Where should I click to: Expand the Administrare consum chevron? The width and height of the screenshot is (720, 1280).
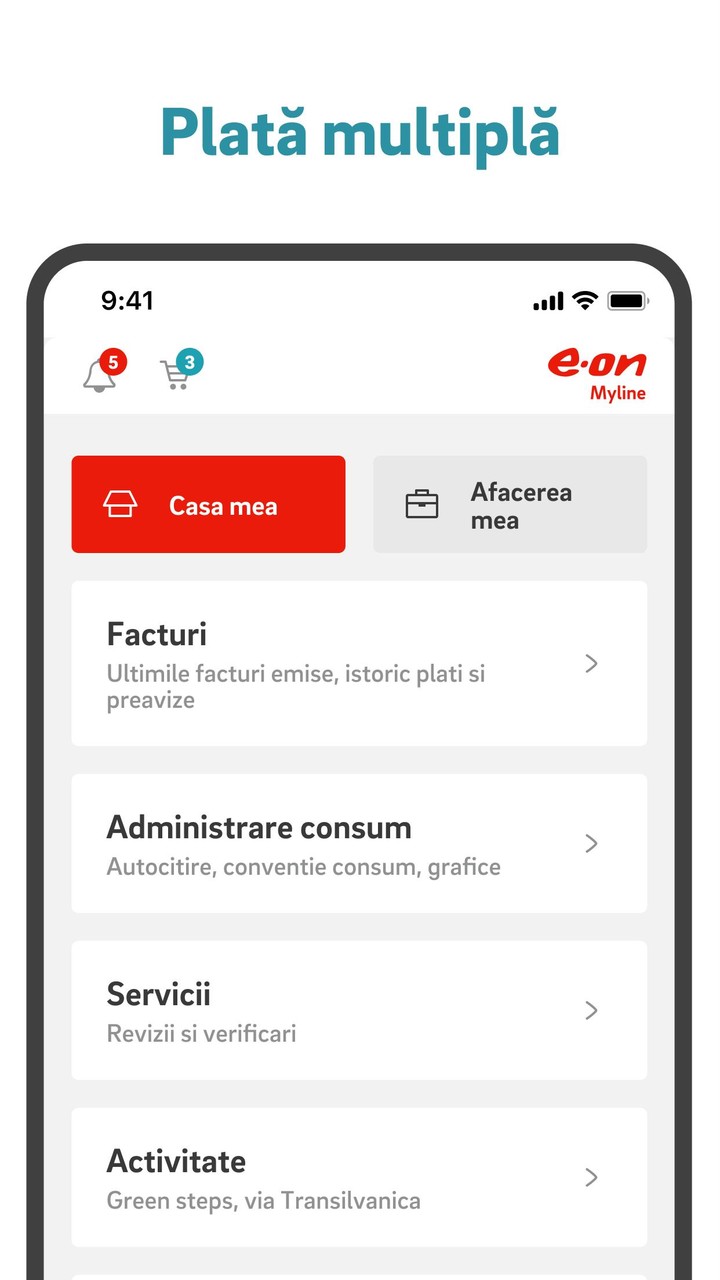tap(591, 843)
